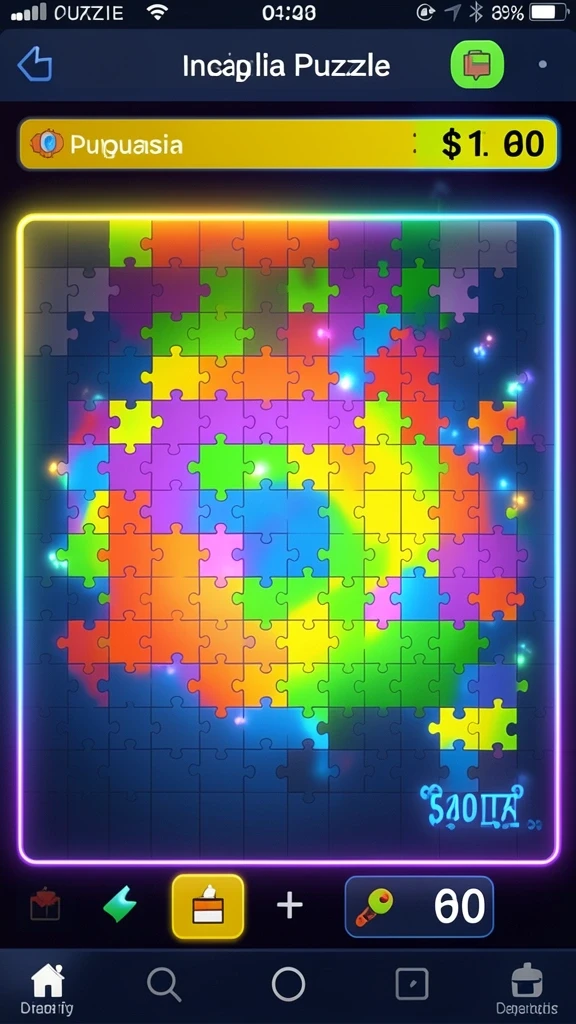Image resolution: width=576 pixels, height=1024 pixels.
Task: Select the yellow highlighted box tool
Action: (208, 906)
